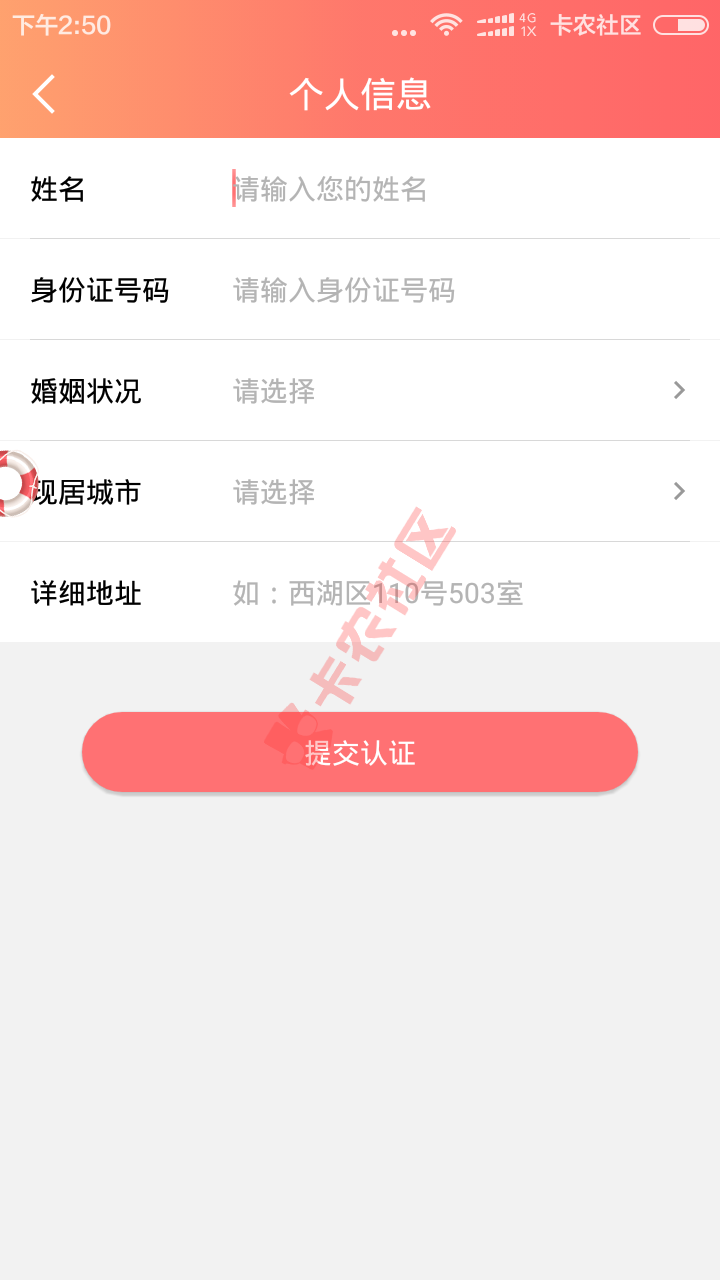Focus the 姓名 name input field
Screen dimensions: 720x1280
460,188
